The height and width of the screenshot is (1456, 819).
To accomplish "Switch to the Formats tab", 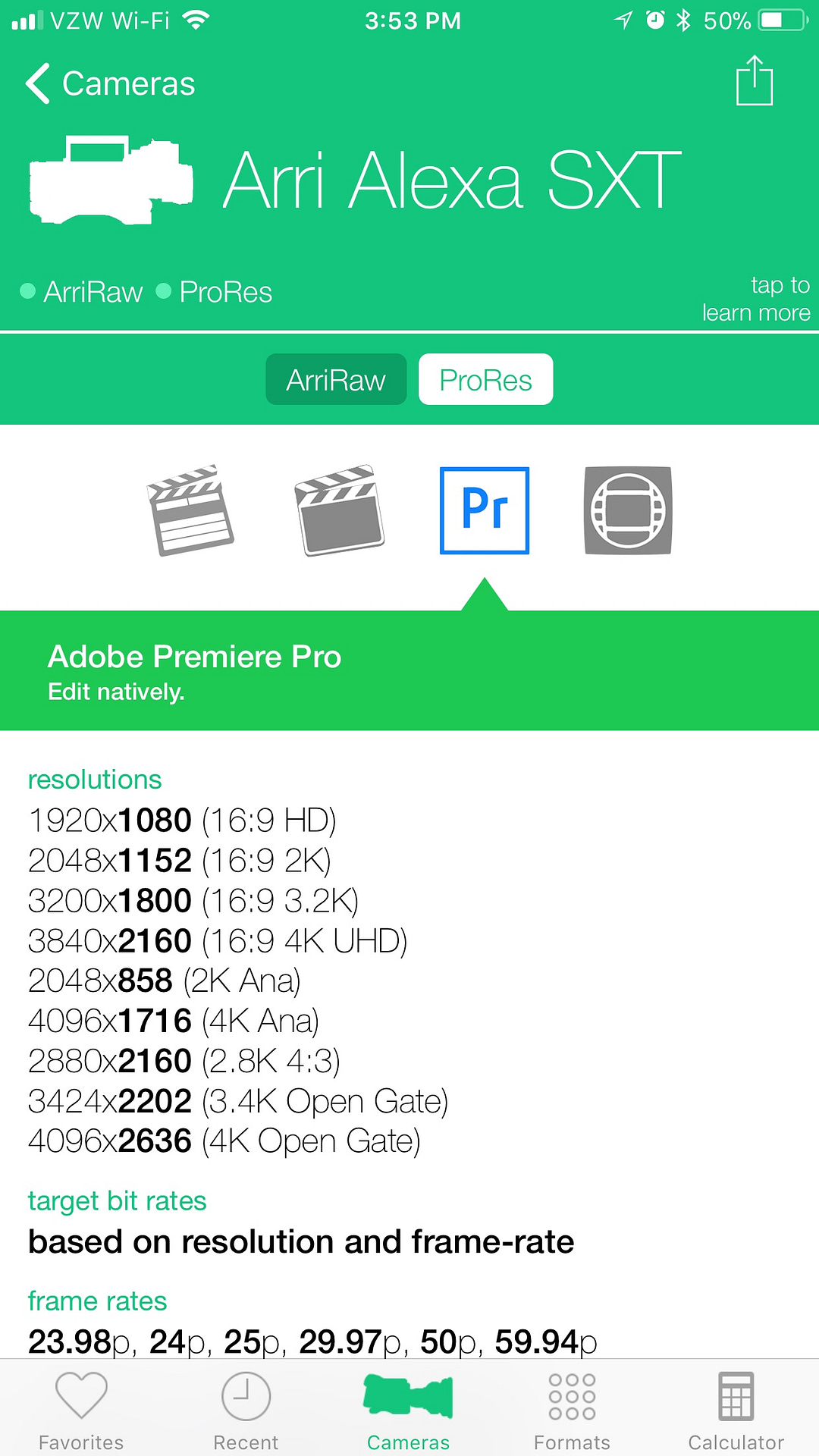I will coord(572,1410).
